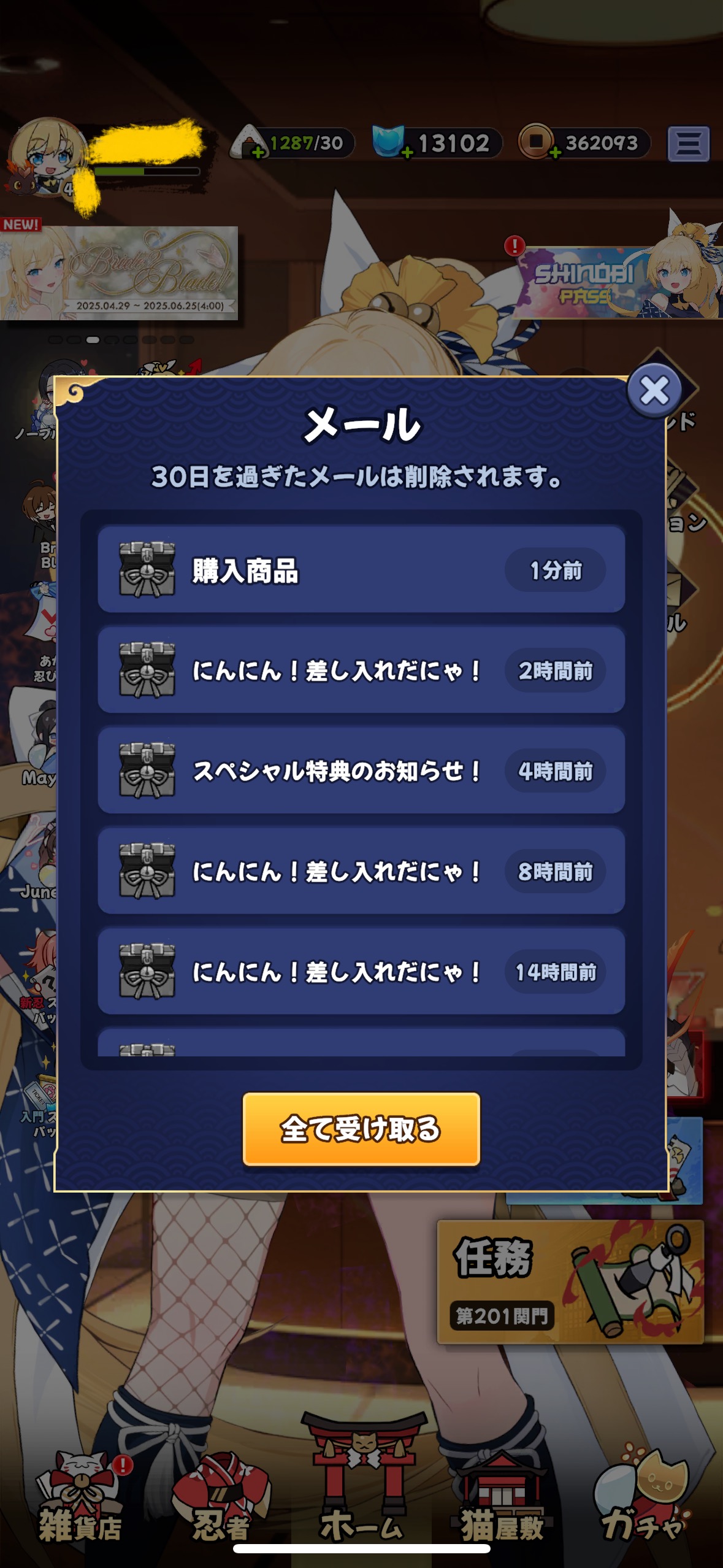723x1568 pixels.
Task: Open the 購入商品 mail from 1分前
Action: coord(361,570)
